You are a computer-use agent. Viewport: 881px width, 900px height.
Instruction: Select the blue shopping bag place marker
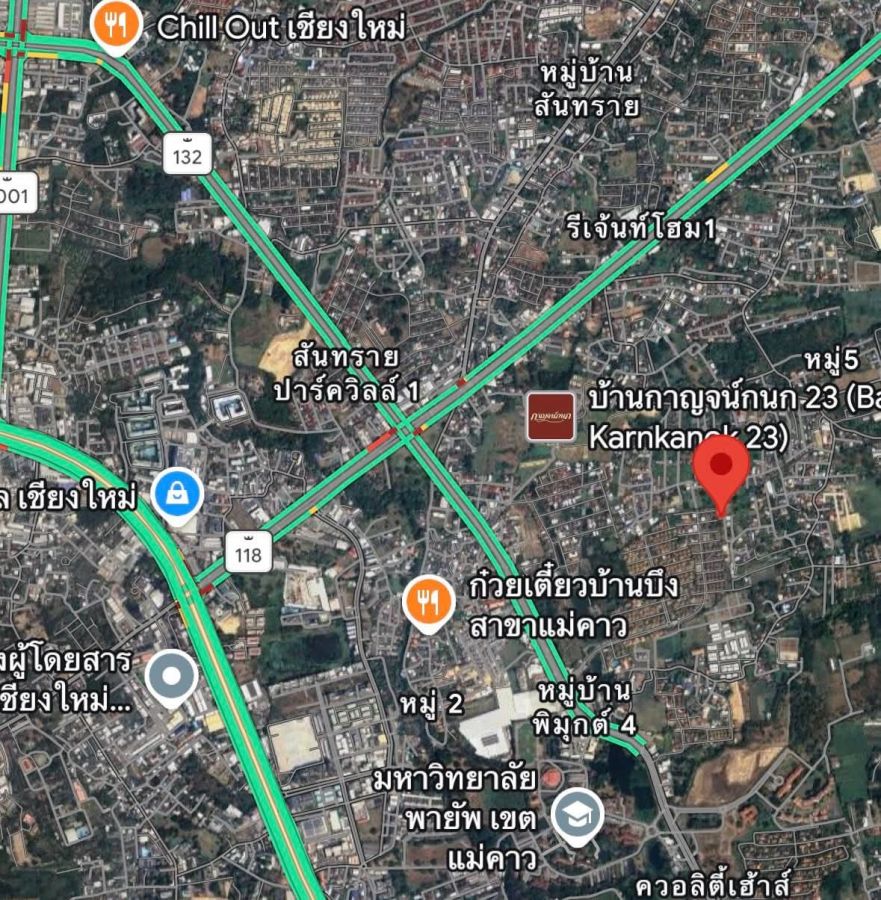point(179,493)
